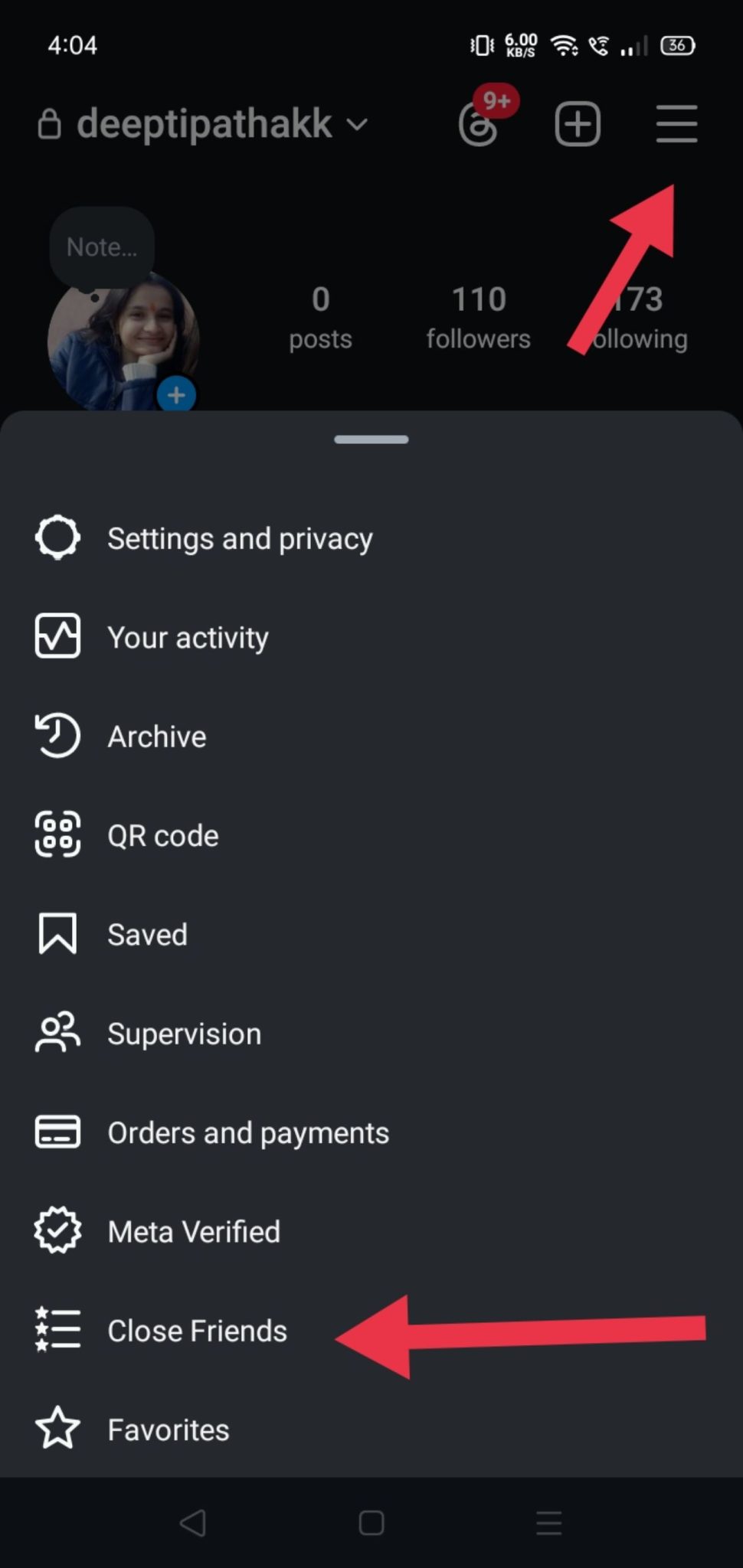Select Meta Verified

[x=193, y=1232]
